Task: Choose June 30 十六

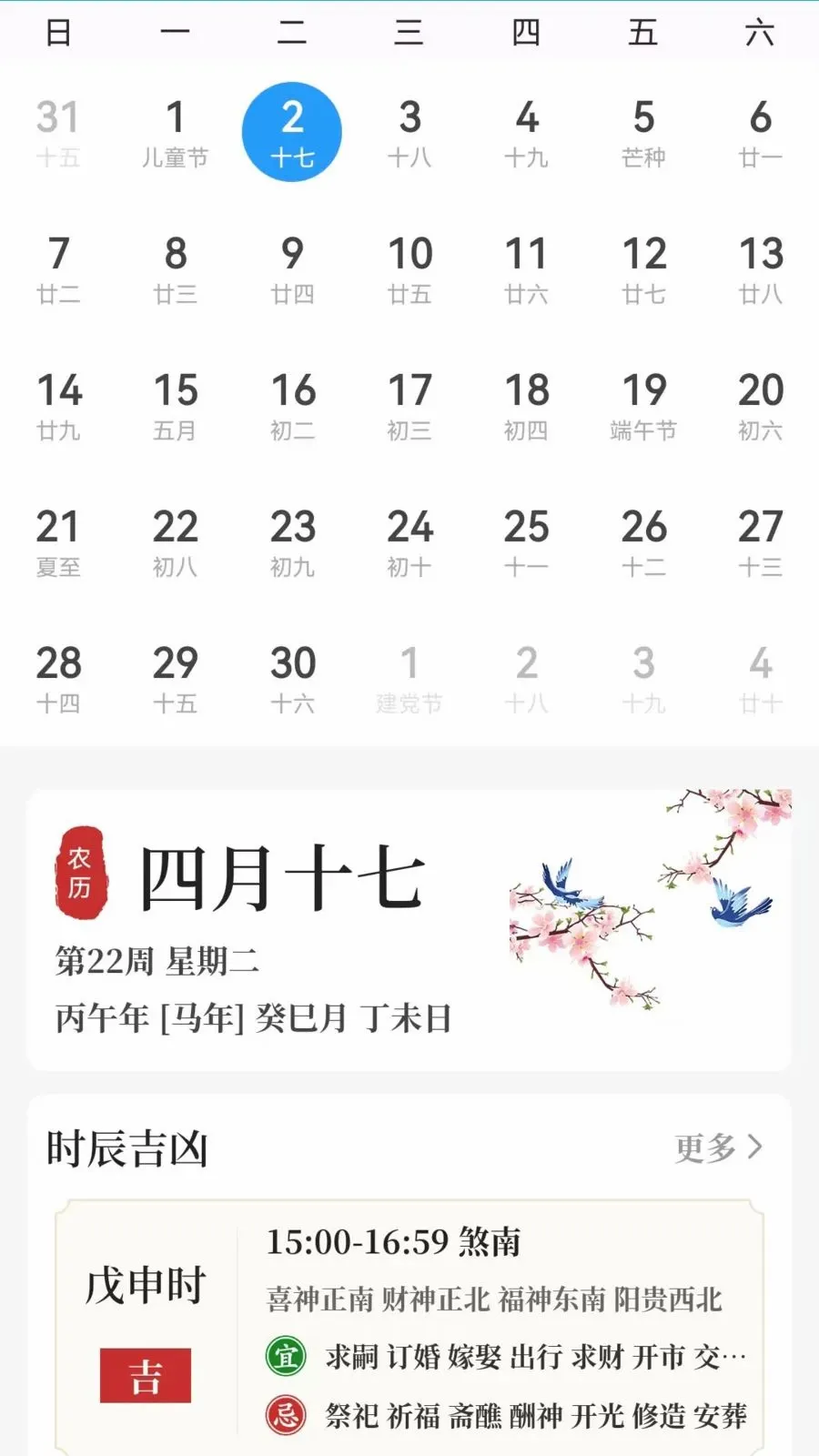Action: (x=292, y=679)
